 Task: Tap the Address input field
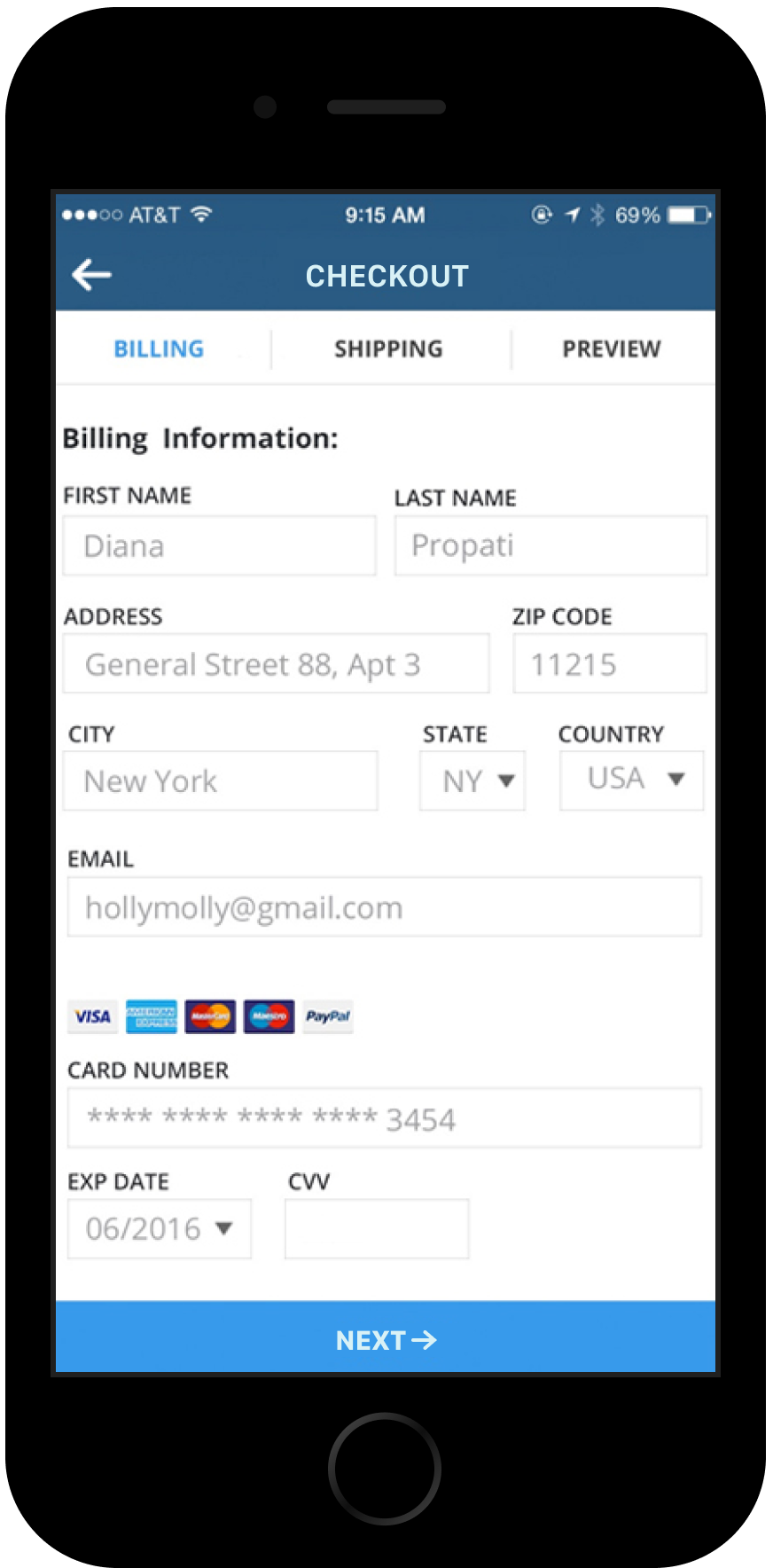277,663
